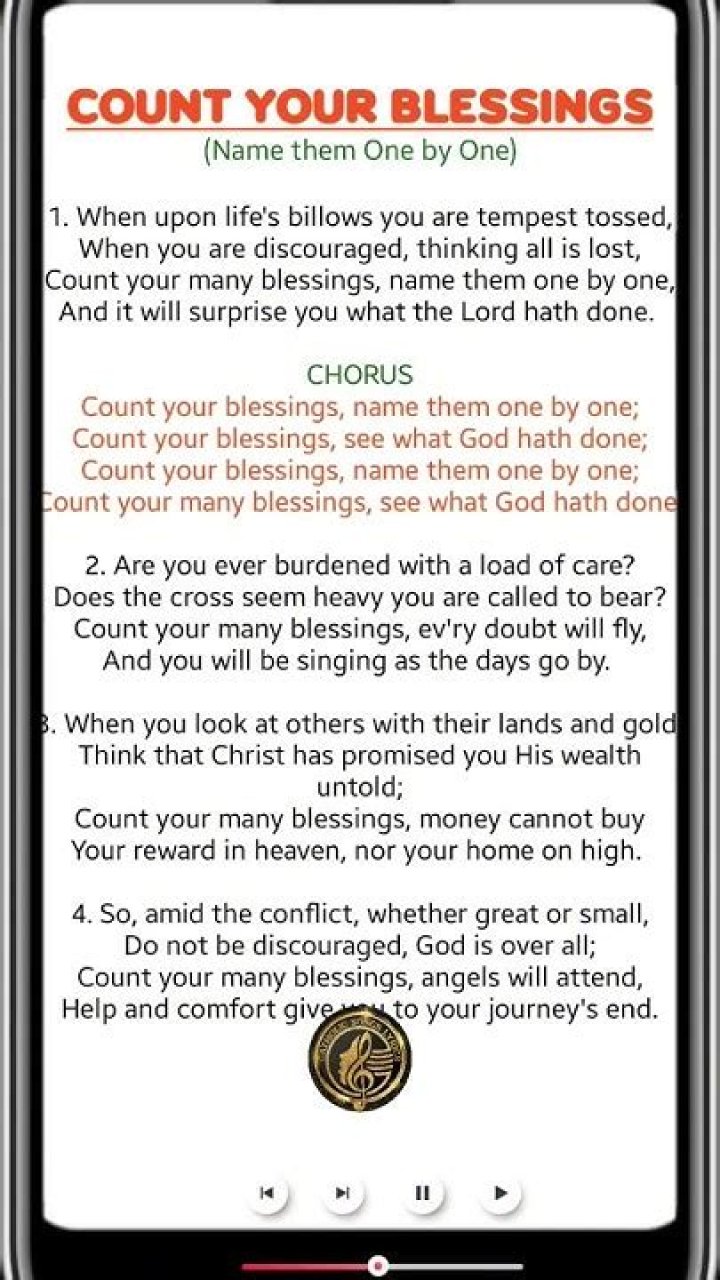Screen dimensions: 720x1280
Task: Skip to the next hymn track
Action: pyautogui.click(x=343, y=1192)
